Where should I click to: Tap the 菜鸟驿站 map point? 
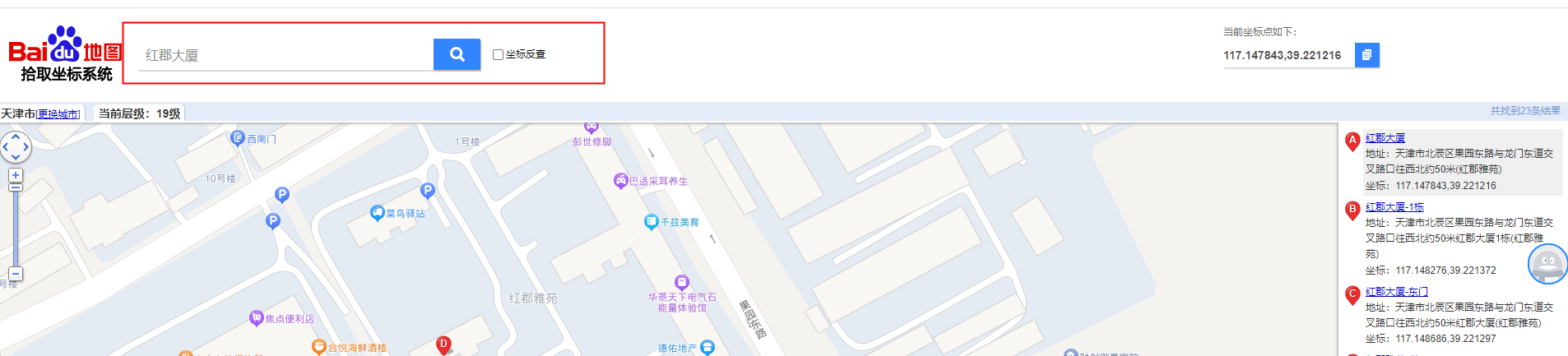point(378,213)
